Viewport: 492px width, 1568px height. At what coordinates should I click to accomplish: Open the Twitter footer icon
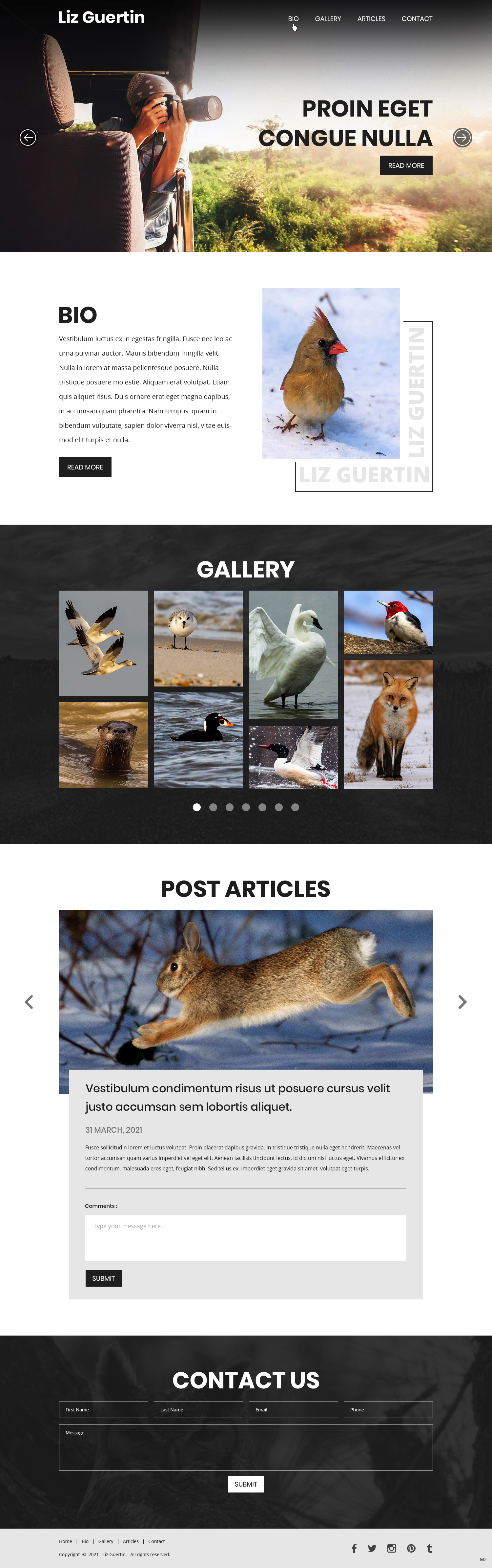tap(372, 1548)
